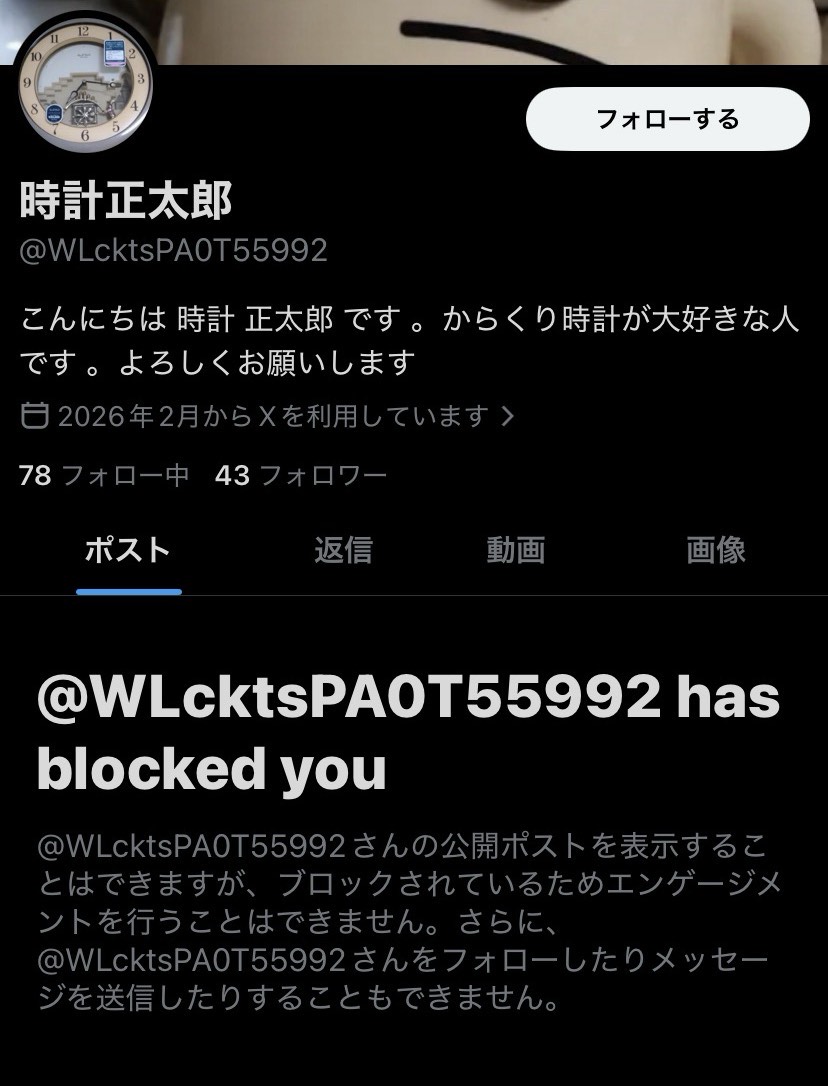Click the calendar icon beside the join date
828x1086 pixels.
(x=35, y=412)
